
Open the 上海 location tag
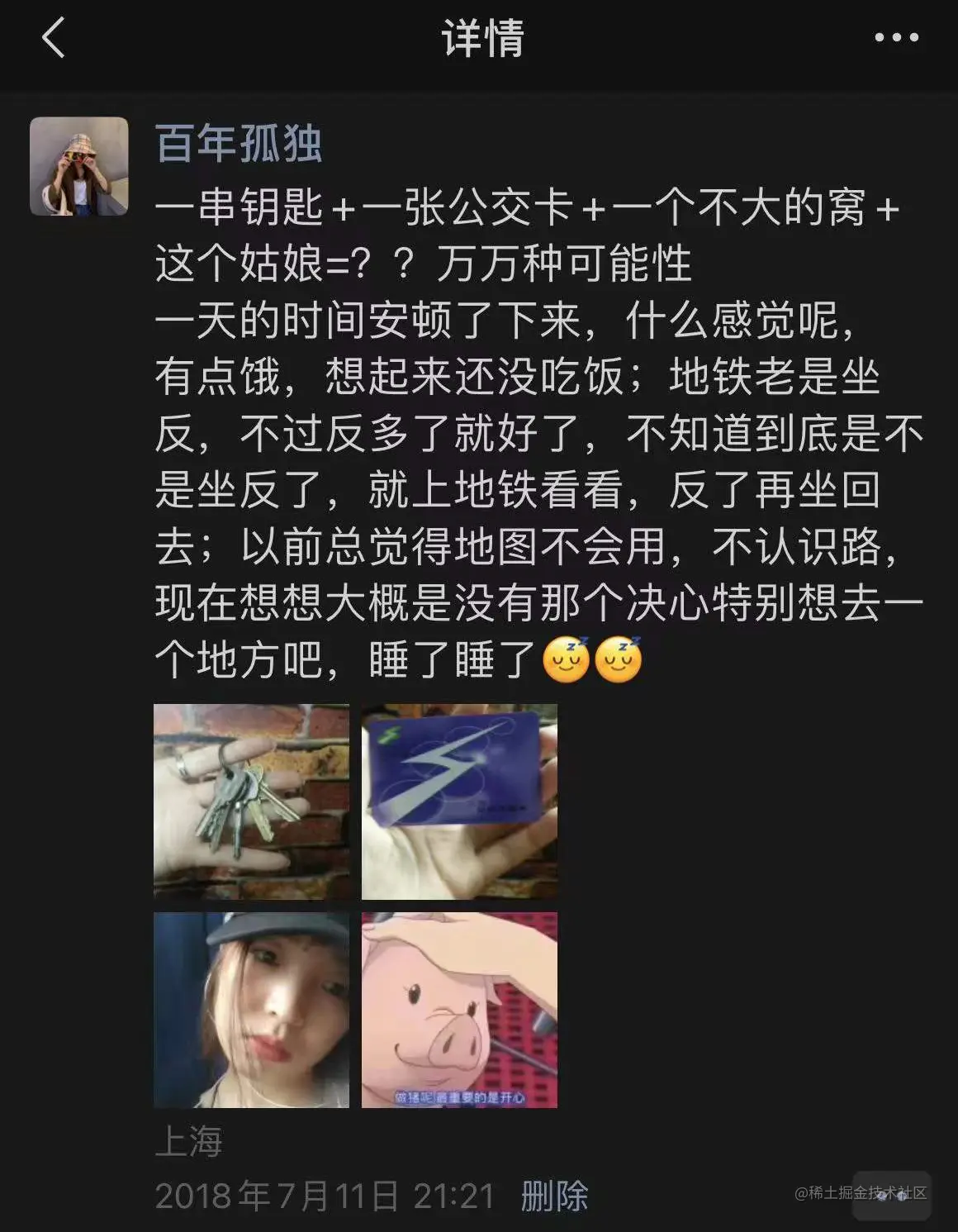(x=189, y=1142)
